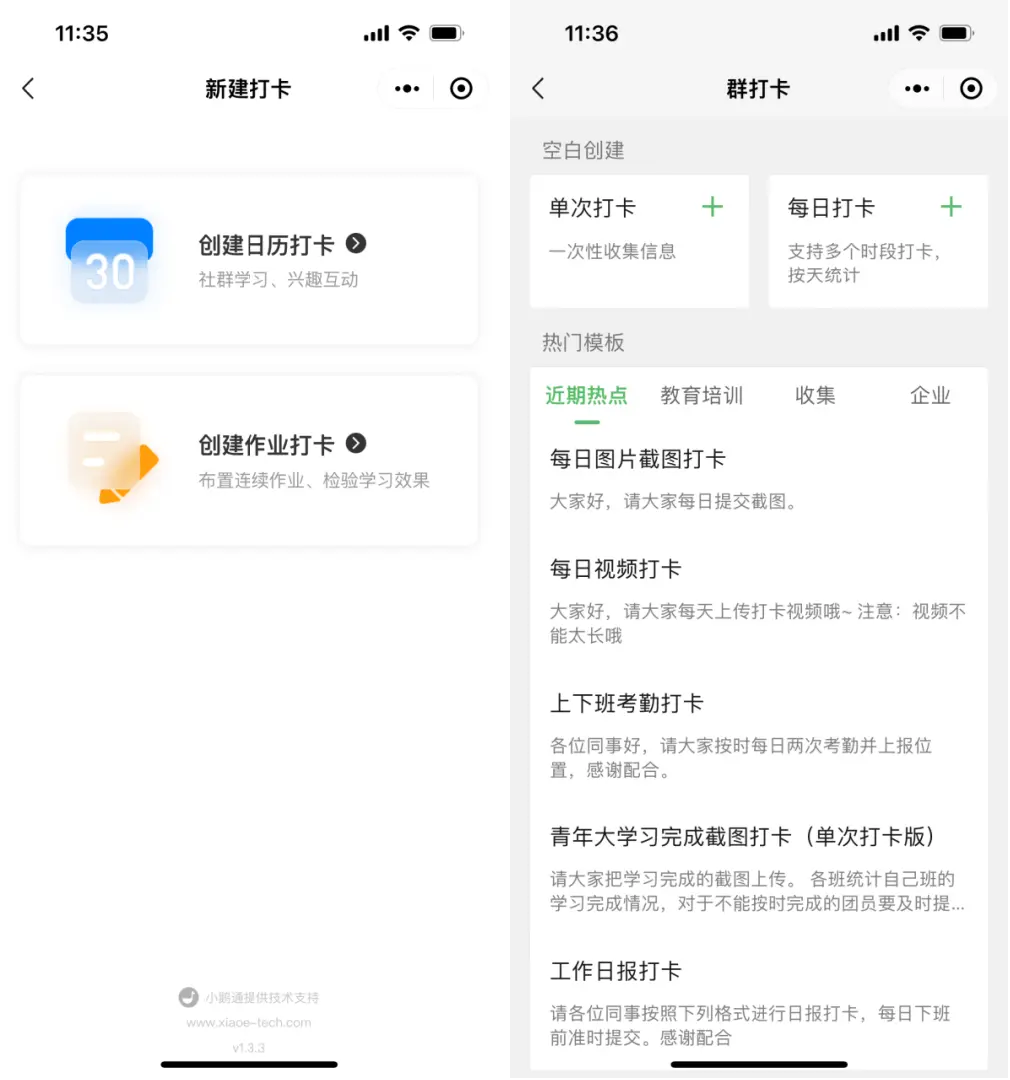Click the blue calendar icon for 创建日历打卡
Screen dimensions: 1010x1080
tap(108, 258)
